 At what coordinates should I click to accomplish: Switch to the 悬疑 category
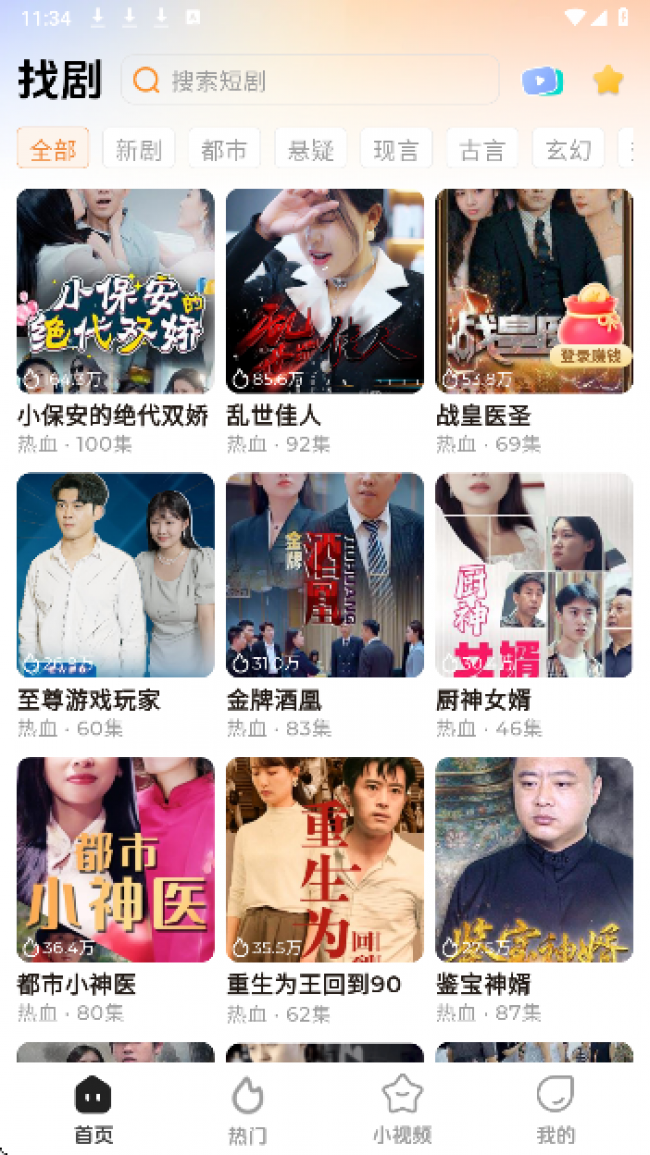310,150
